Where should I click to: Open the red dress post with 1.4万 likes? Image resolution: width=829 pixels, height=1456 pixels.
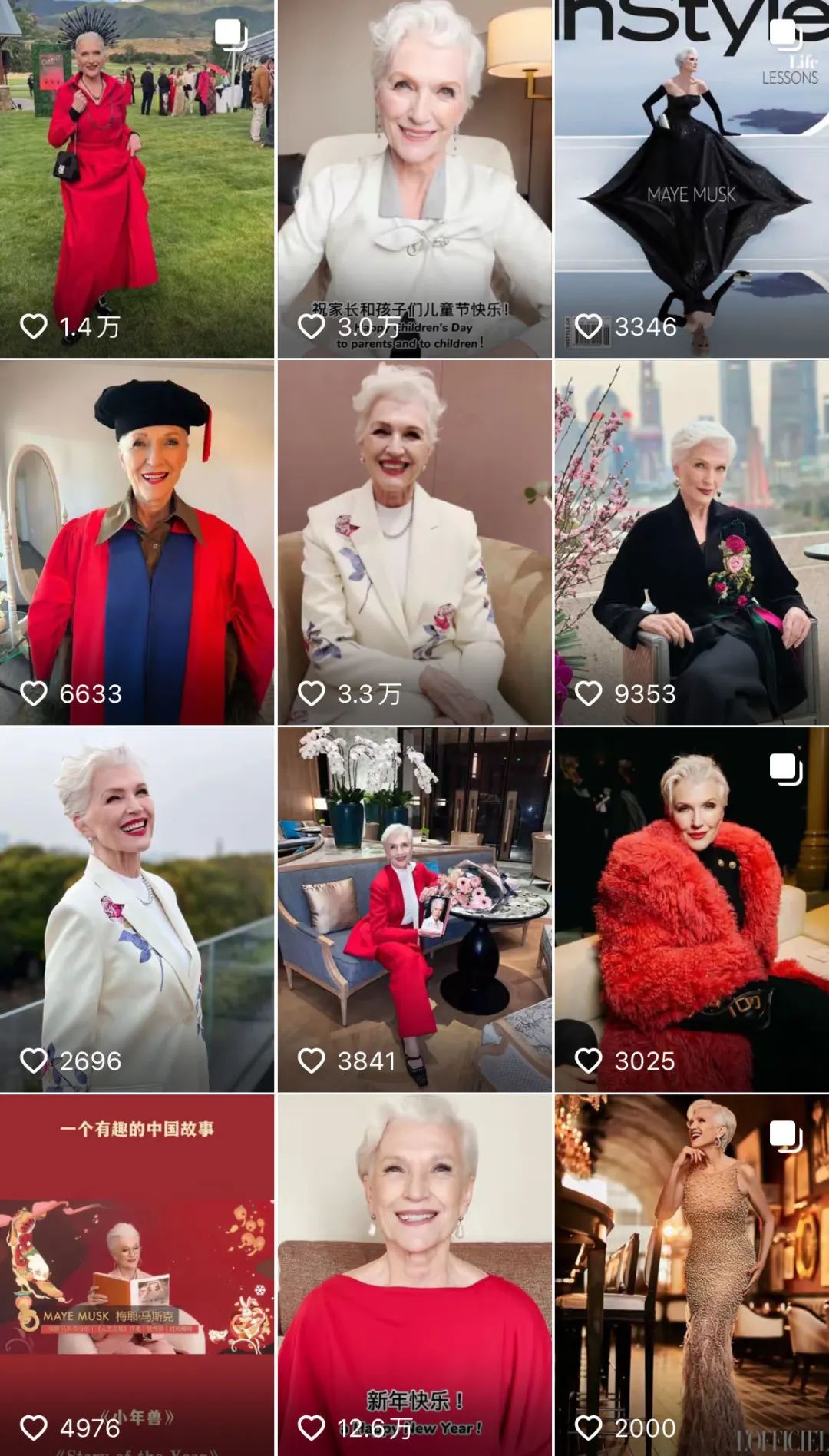click(137, 179)
